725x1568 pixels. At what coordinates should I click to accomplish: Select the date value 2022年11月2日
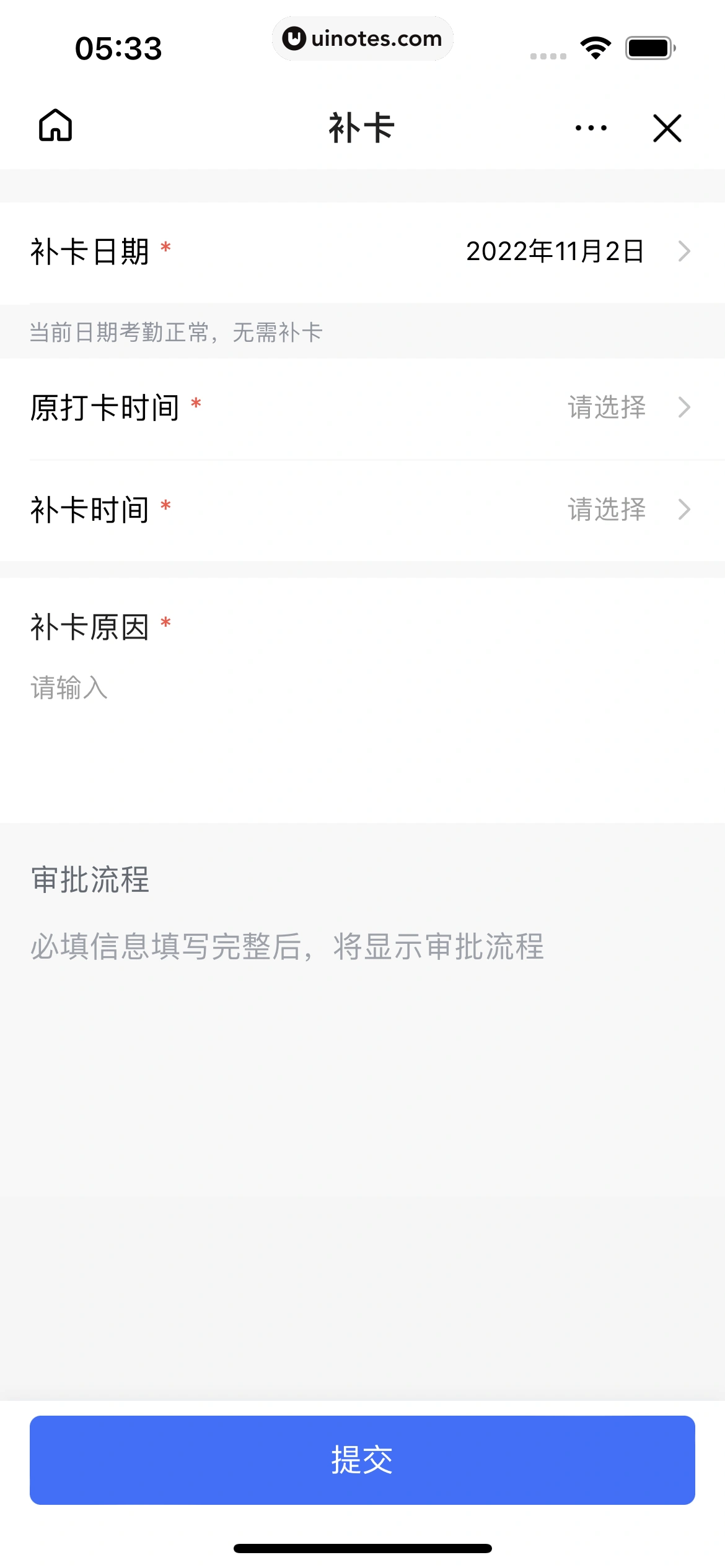(555, 251)
